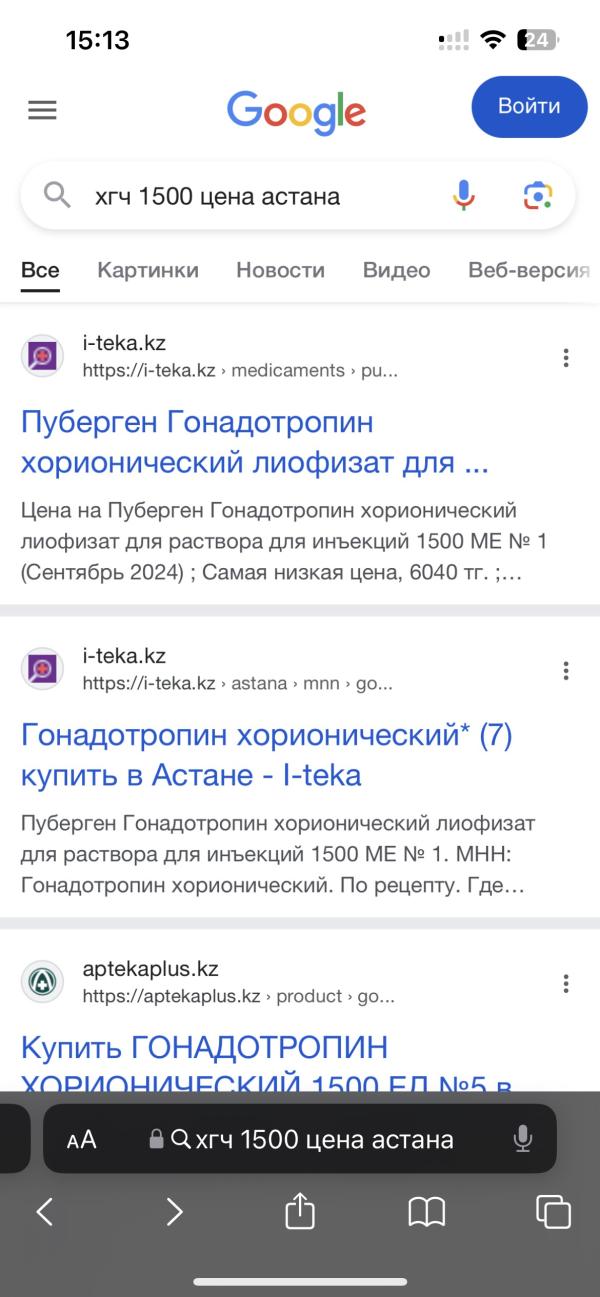Open Гонадотропин хорионический купить в Астане result
Screen dimensions: 600x1297
tap(266, 756)
